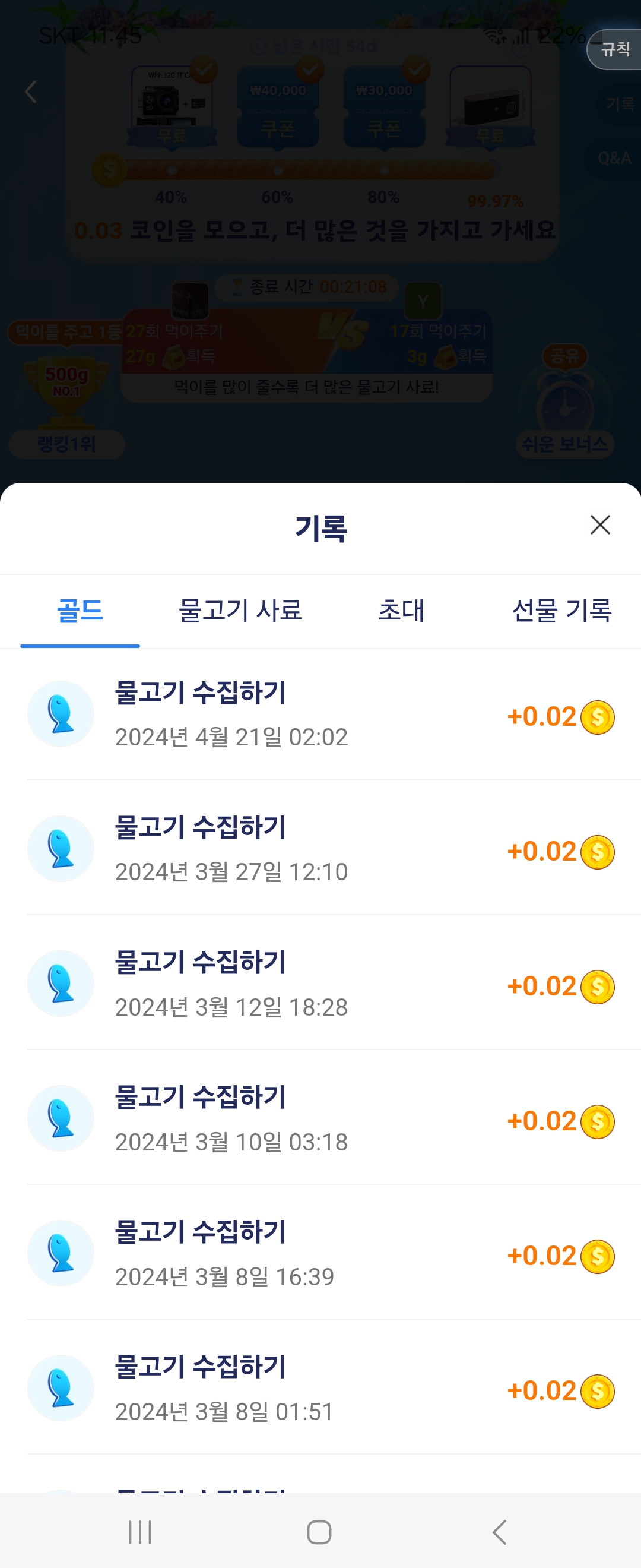Close the 기록 records popup with the X

[600, 524]
